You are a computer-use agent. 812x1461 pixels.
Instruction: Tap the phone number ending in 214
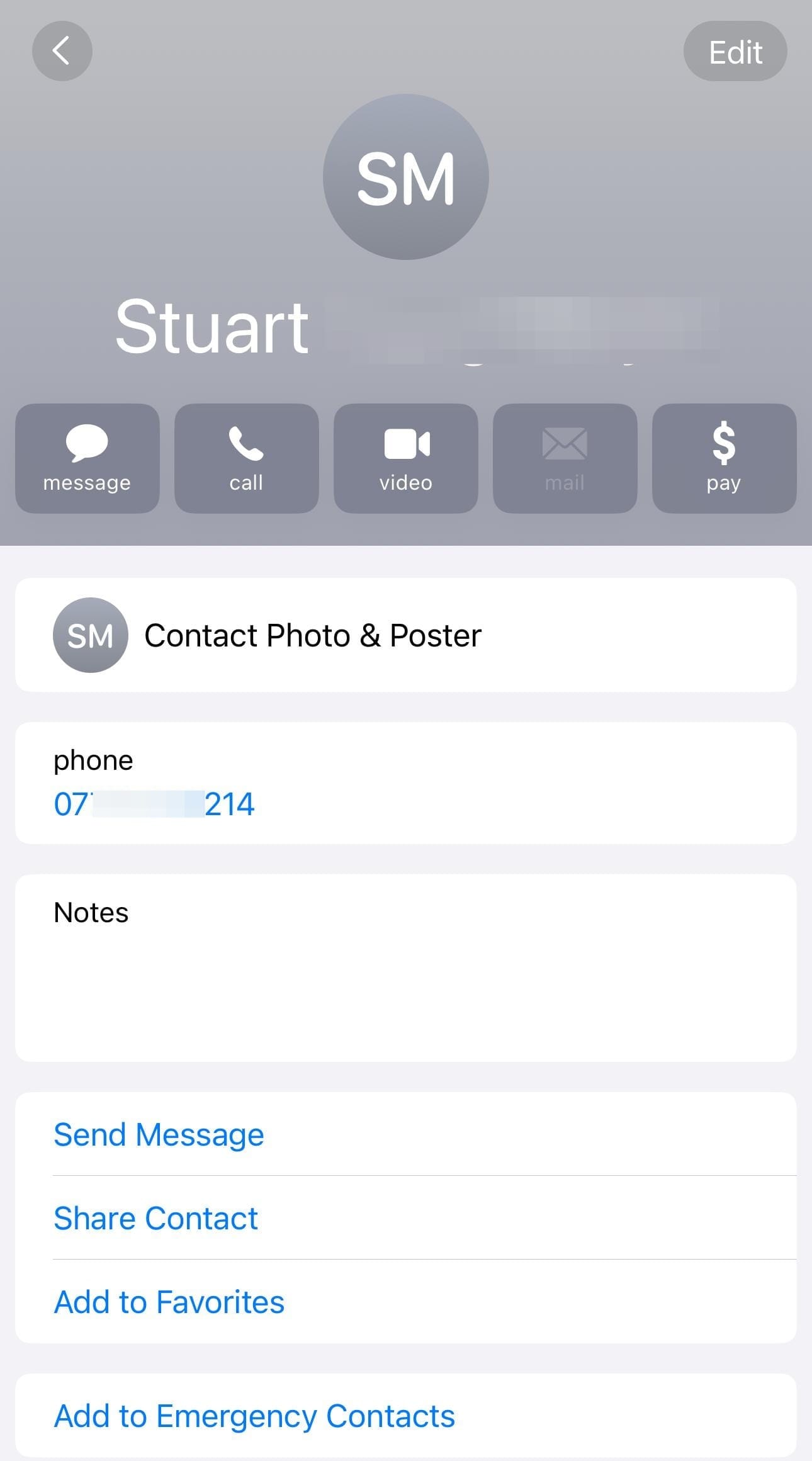click(x=154, y=804)
